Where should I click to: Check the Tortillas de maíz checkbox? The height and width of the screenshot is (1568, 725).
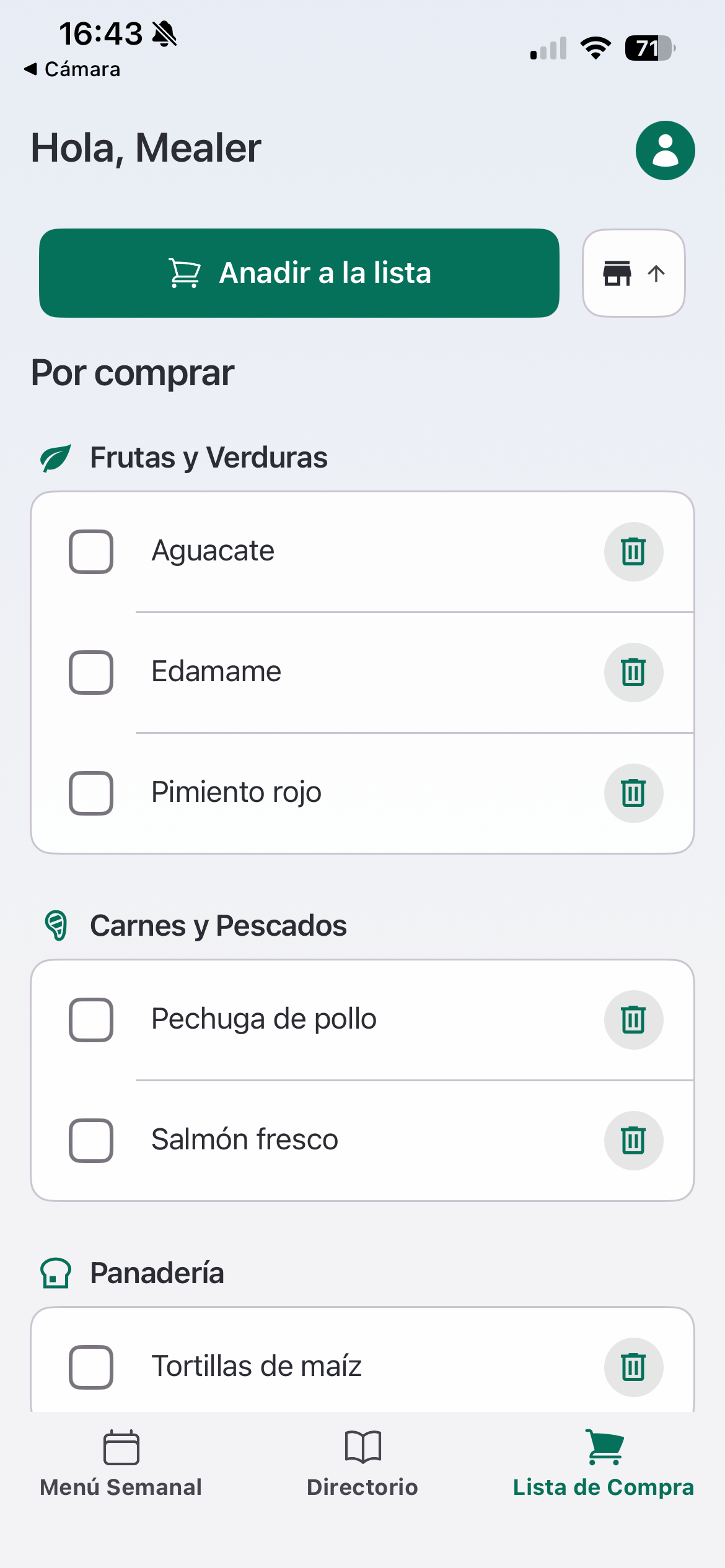[x=90, y=1366]
